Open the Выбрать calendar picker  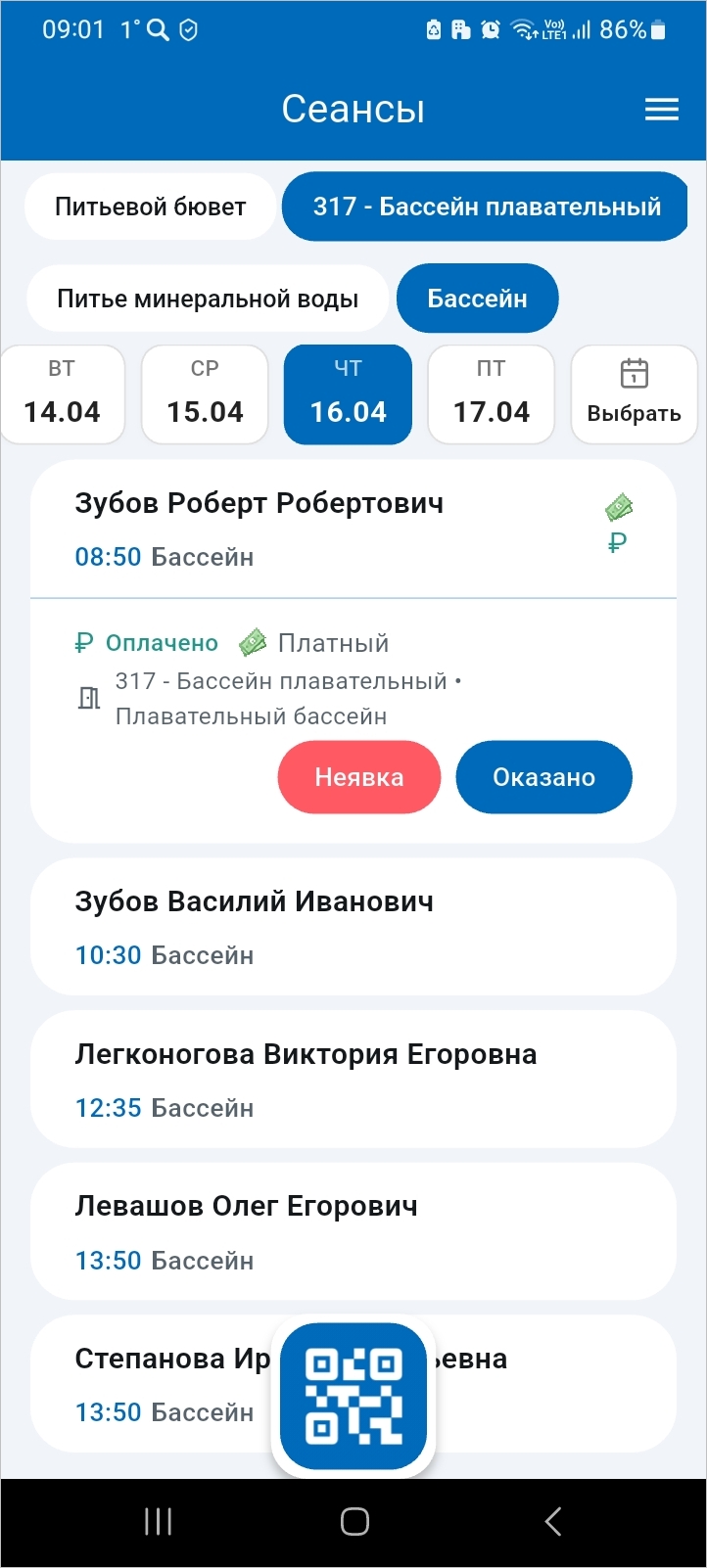point(634,393)
